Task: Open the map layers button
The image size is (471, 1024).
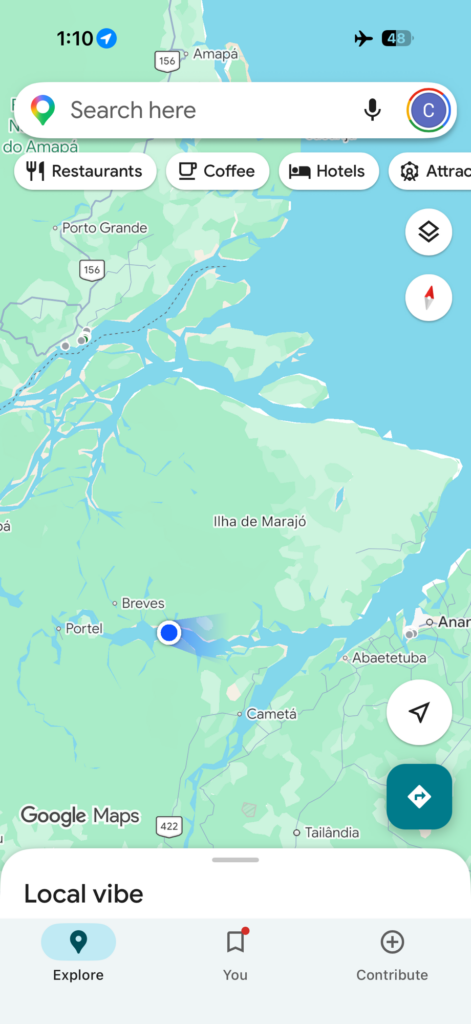Action: pyautogui.click(x=429, y=232)
